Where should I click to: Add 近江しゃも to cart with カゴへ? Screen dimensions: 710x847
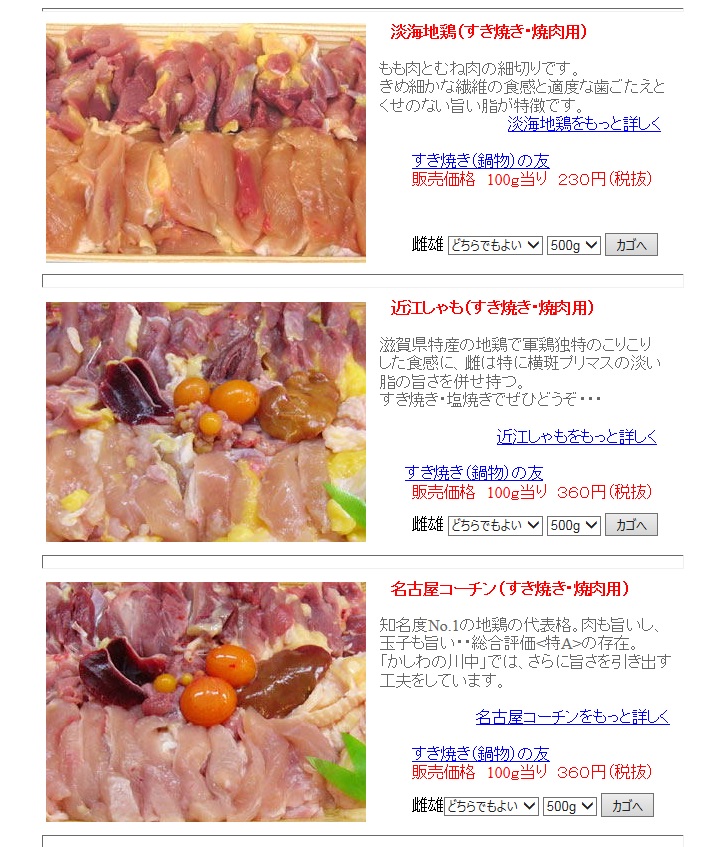pyautogui.click(x=631, y=525)
